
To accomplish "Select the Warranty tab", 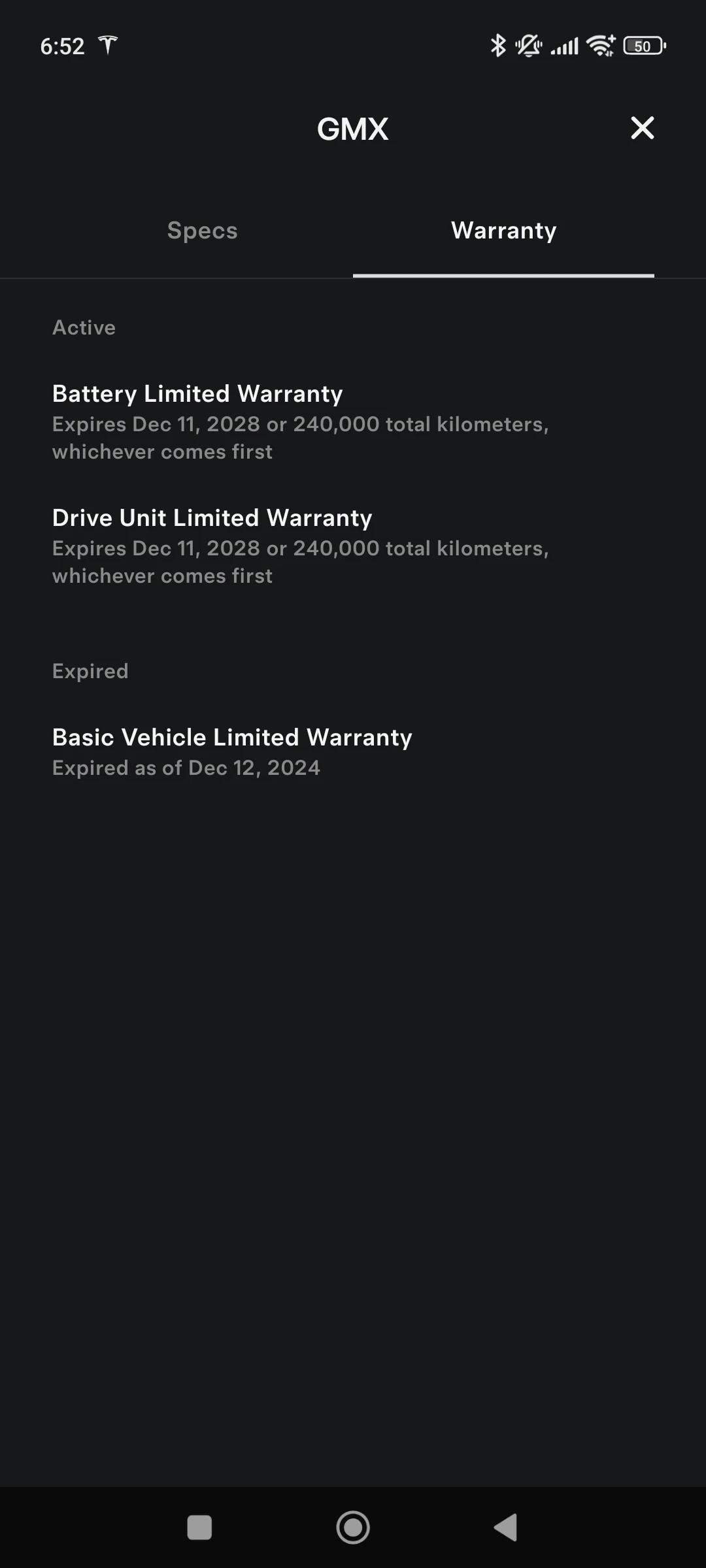I will [x=503, y=231].
